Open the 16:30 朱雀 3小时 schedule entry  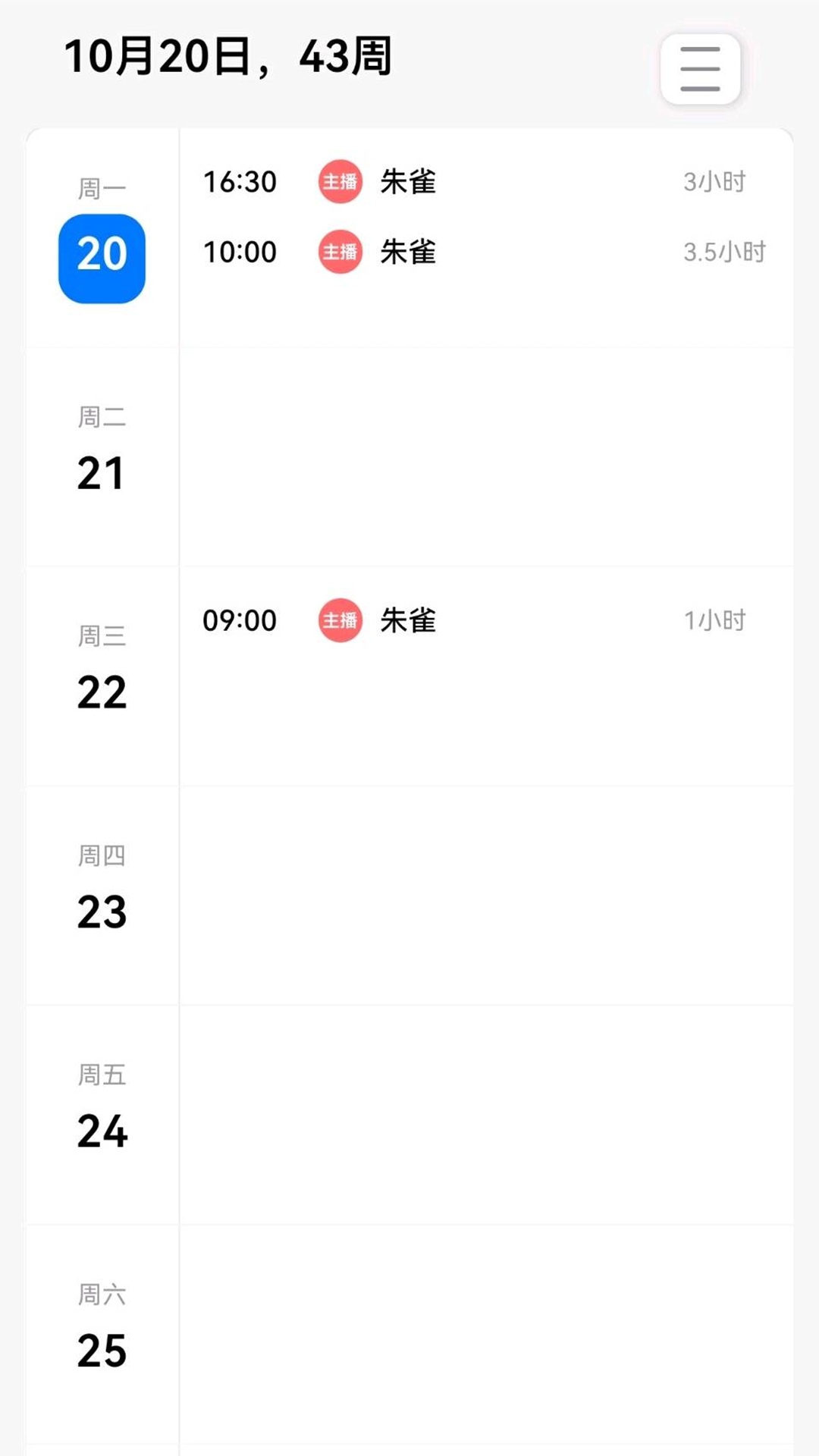point(485,182)
